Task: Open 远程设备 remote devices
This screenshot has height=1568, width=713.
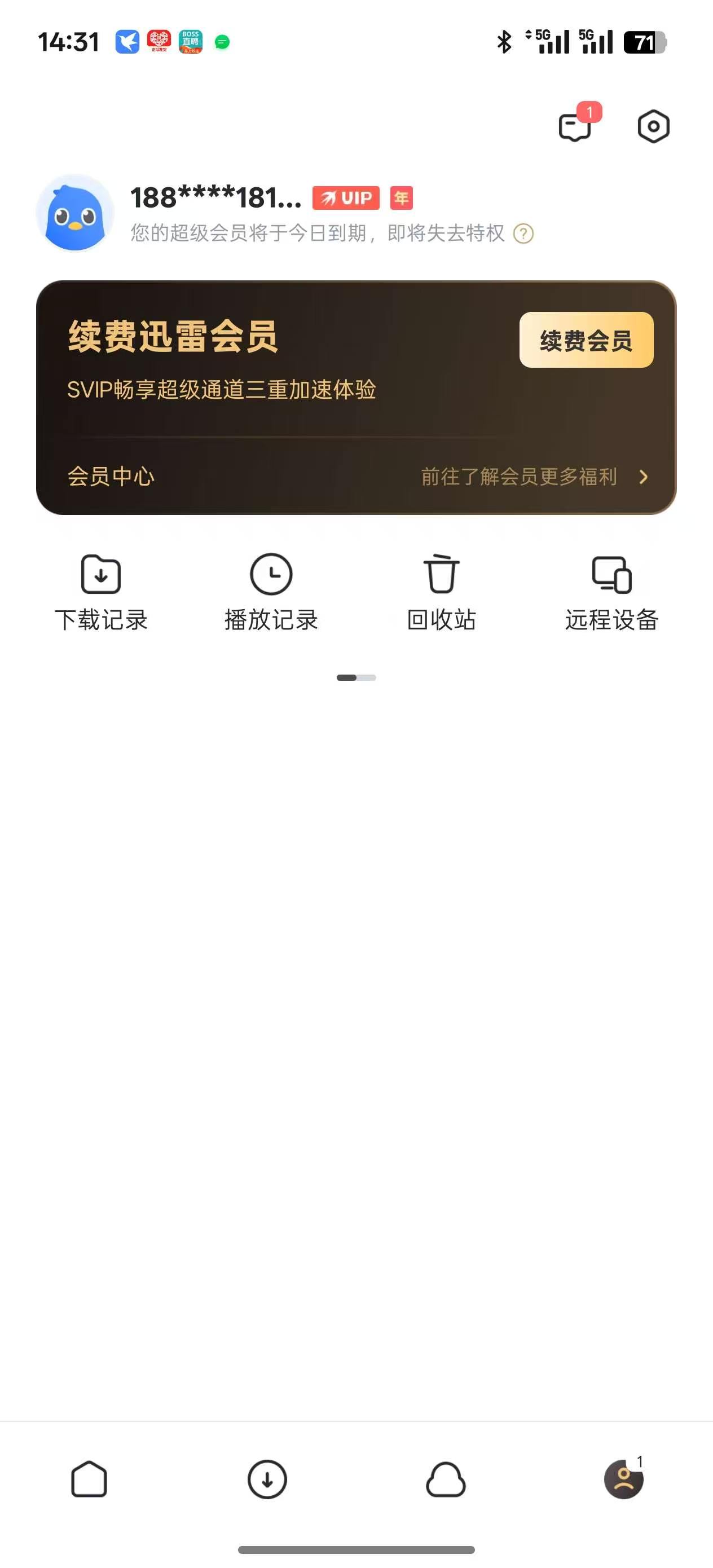Action: point(611,592)
